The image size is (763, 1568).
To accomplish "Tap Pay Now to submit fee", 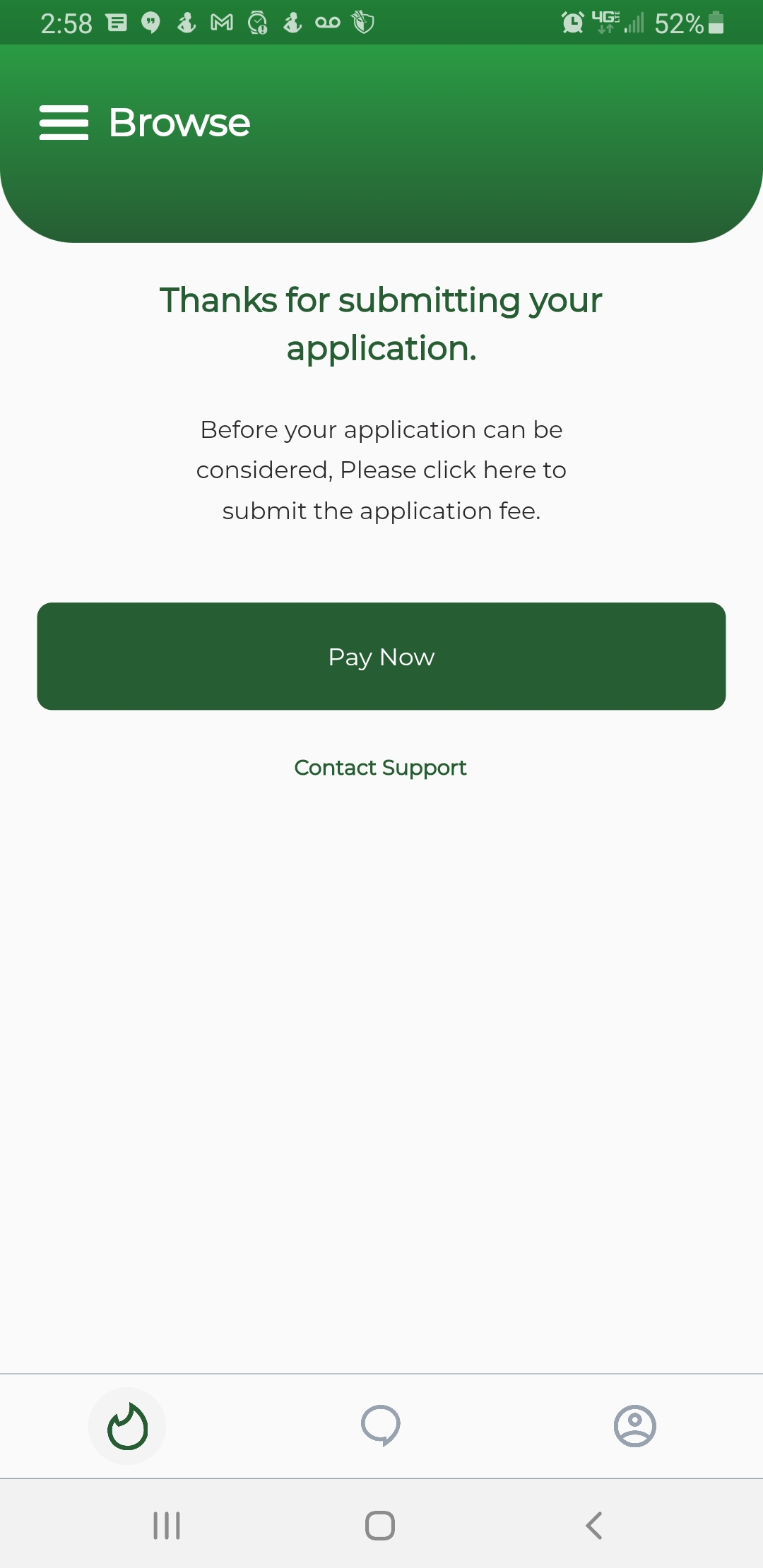I will (381, 656).
